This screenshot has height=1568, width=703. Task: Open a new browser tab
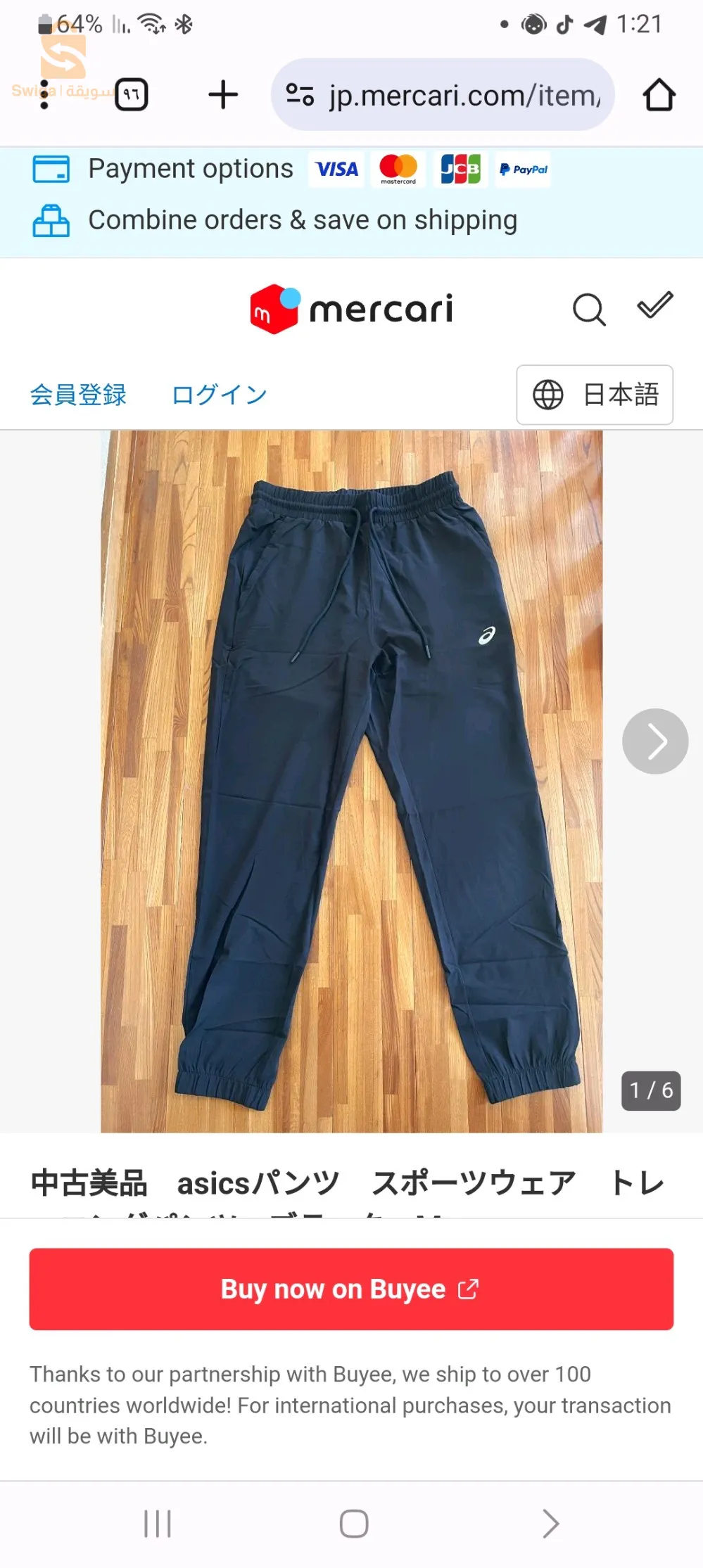coord(223,94)
